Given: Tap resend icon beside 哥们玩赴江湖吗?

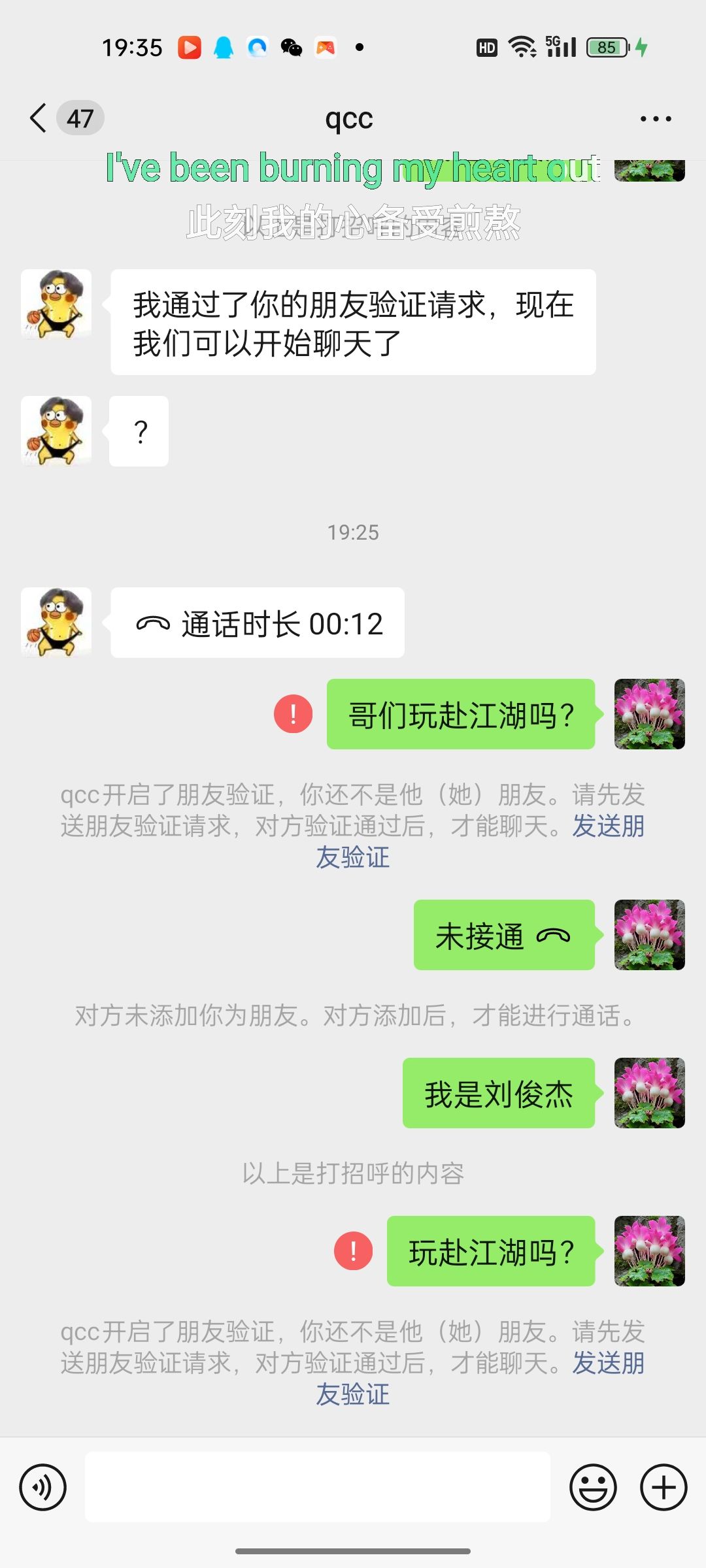Looking at the screenshot, I should click(293, 713).
